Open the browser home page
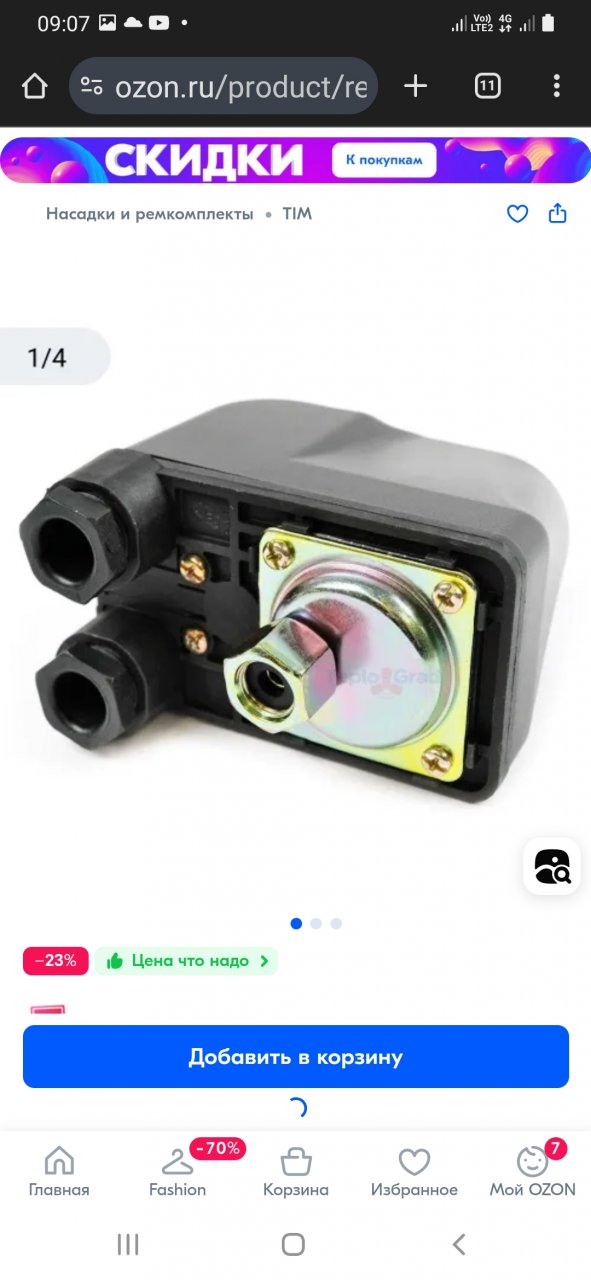The width and height of the screenshot is (591, 1280). click(35, 86)
